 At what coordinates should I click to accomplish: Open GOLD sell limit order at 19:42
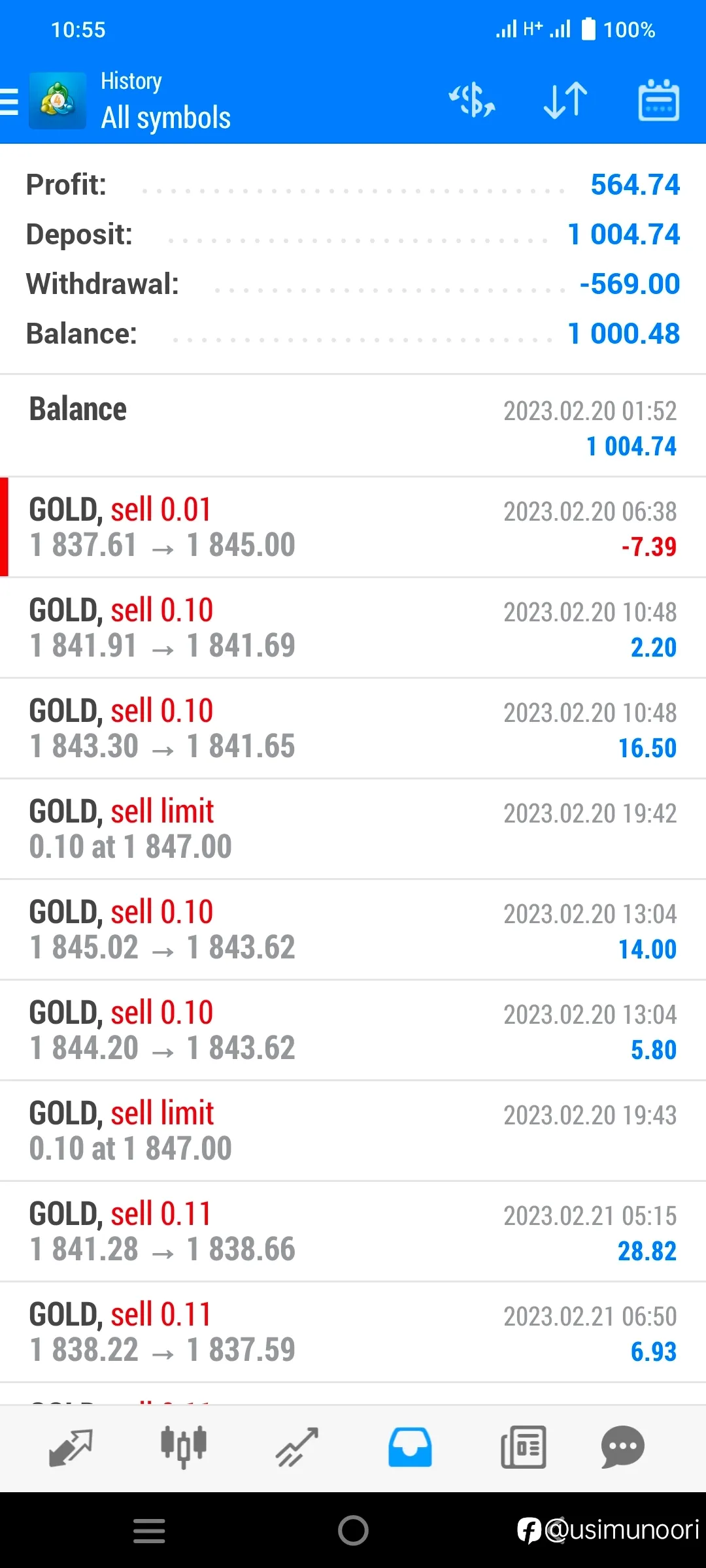[353, 828]
